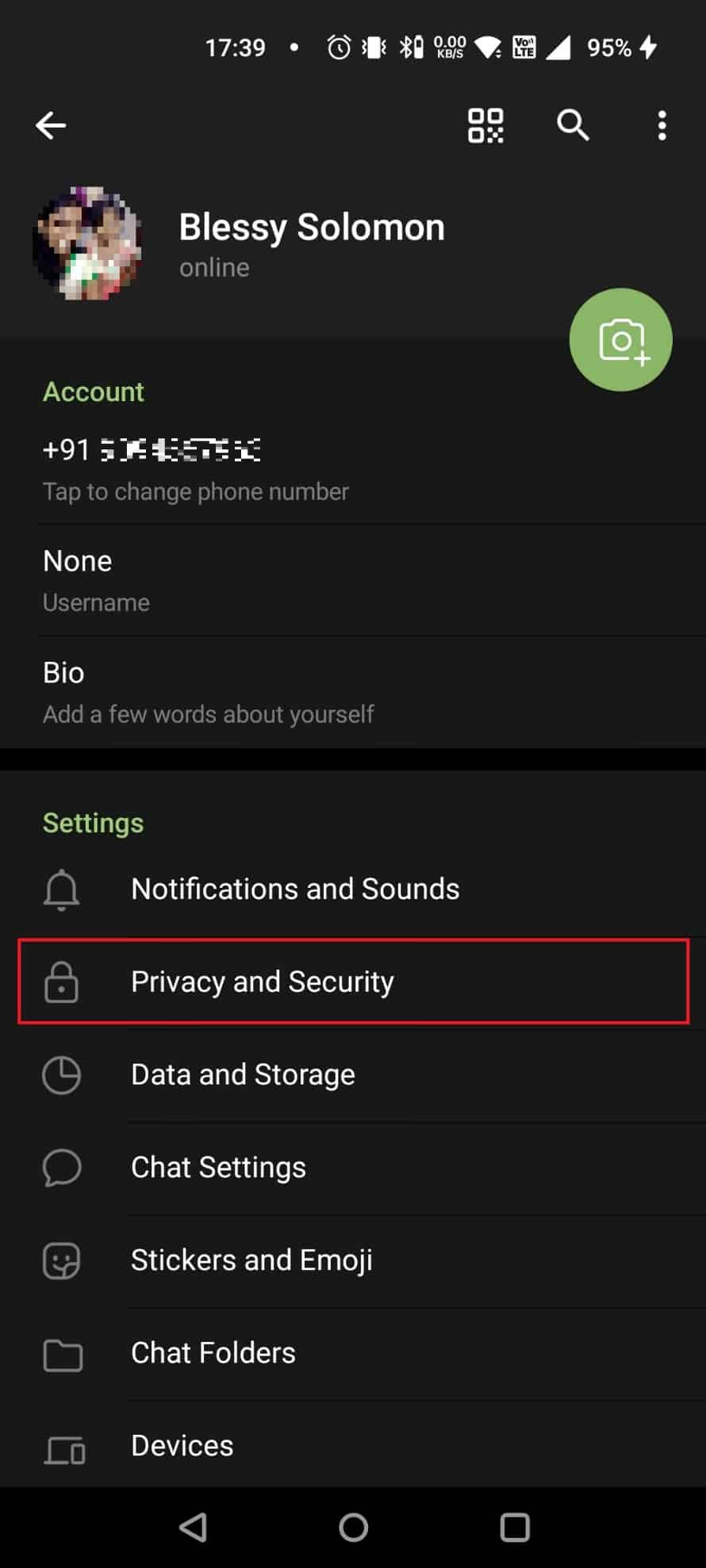Tap the Notifications bell icon
This screenshot has width=706, height=1568.
61,889
